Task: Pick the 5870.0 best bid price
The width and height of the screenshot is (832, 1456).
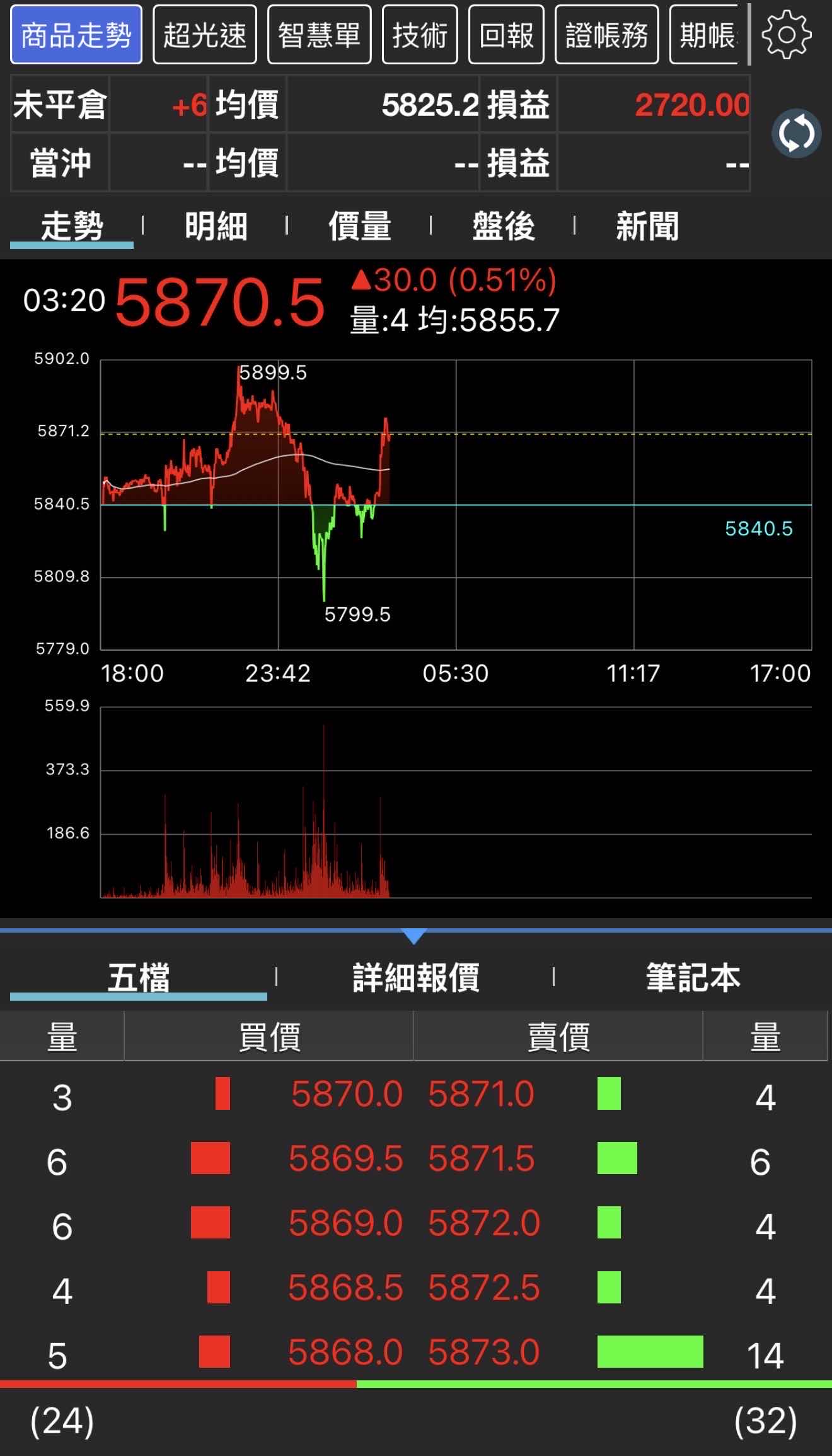Action: click(347, 1094)
